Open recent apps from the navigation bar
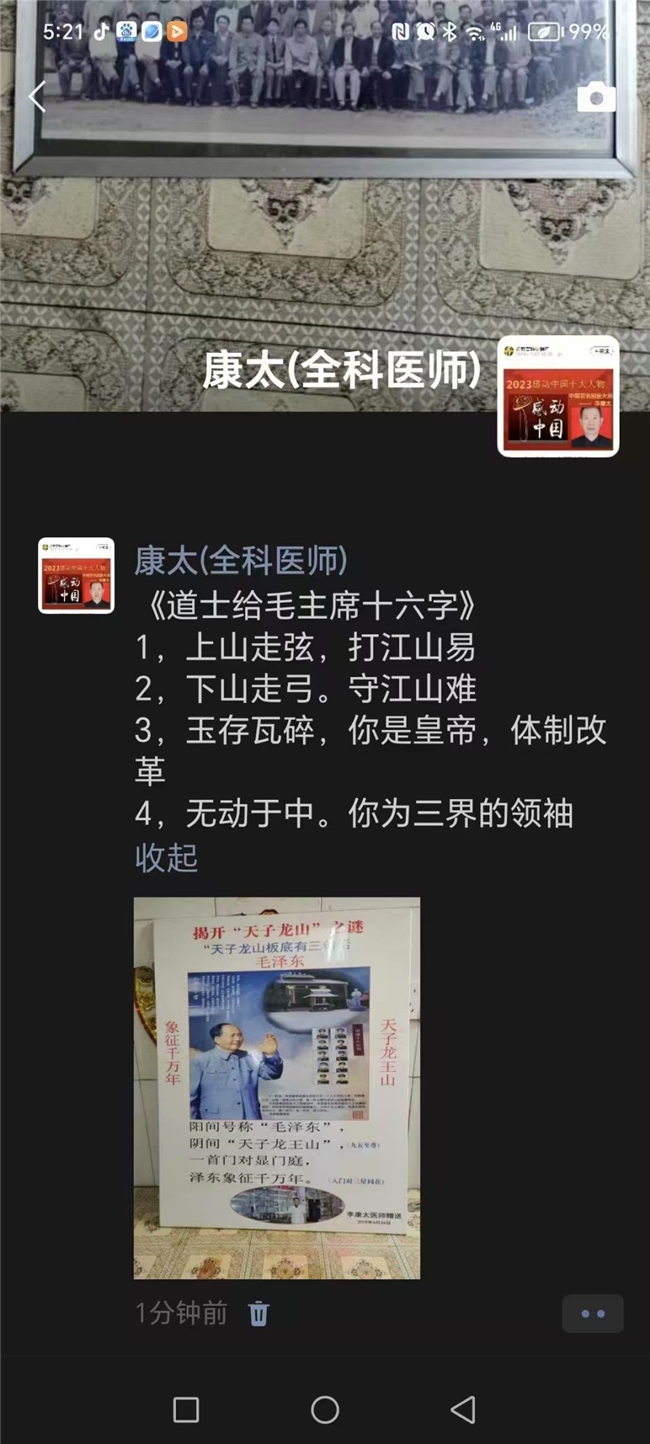650x1444 pixels. coord(186,1410)
